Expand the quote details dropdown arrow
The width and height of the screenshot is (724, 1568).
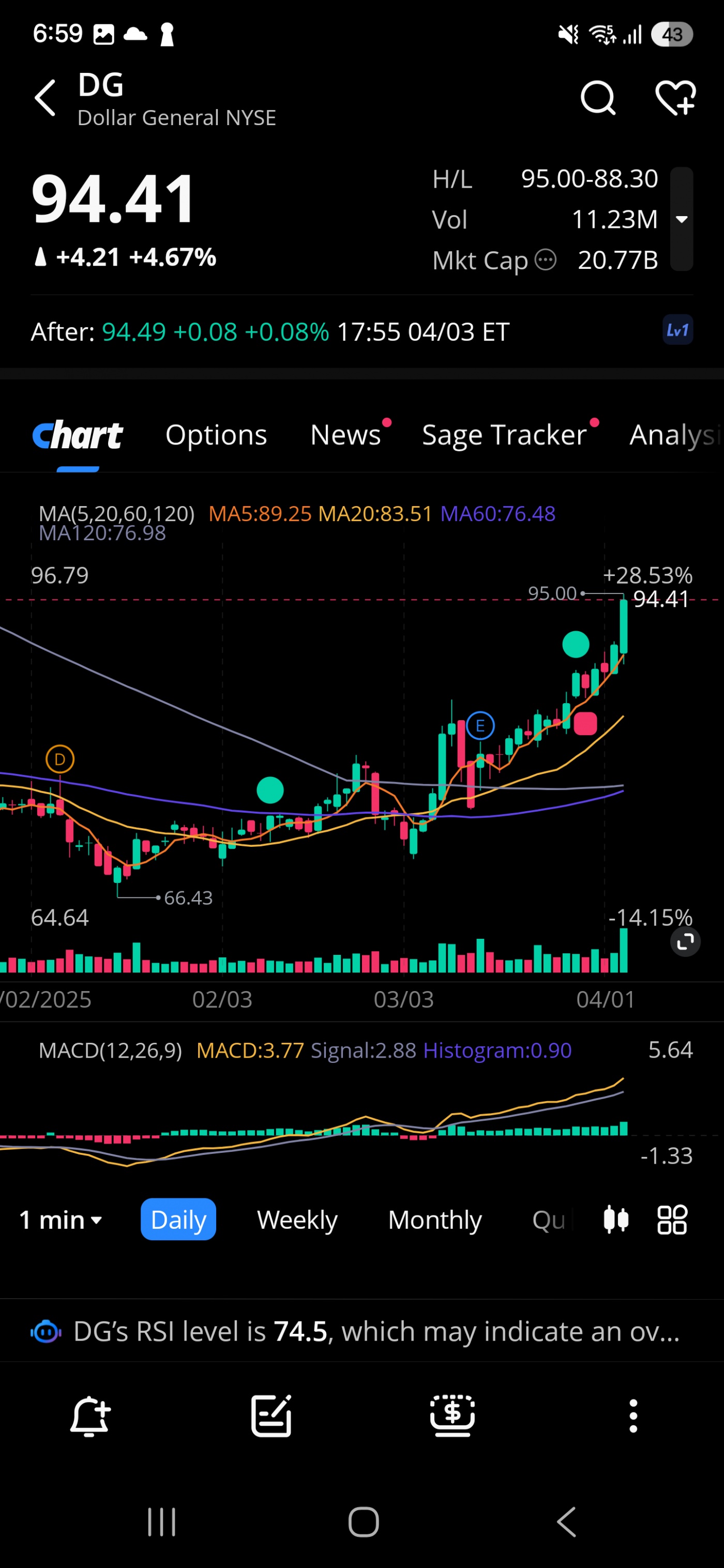coord(682,219)
